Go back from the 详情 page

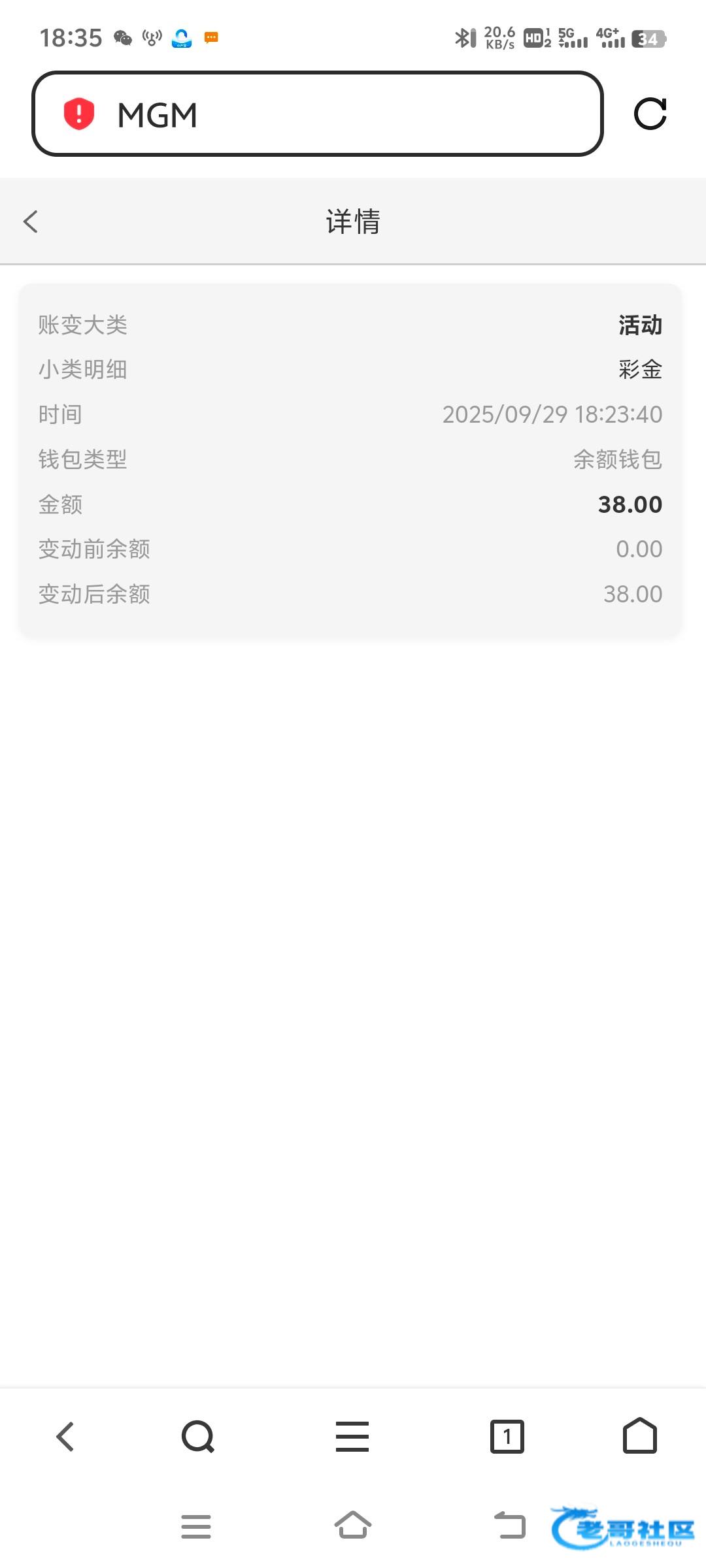[31, 221]
